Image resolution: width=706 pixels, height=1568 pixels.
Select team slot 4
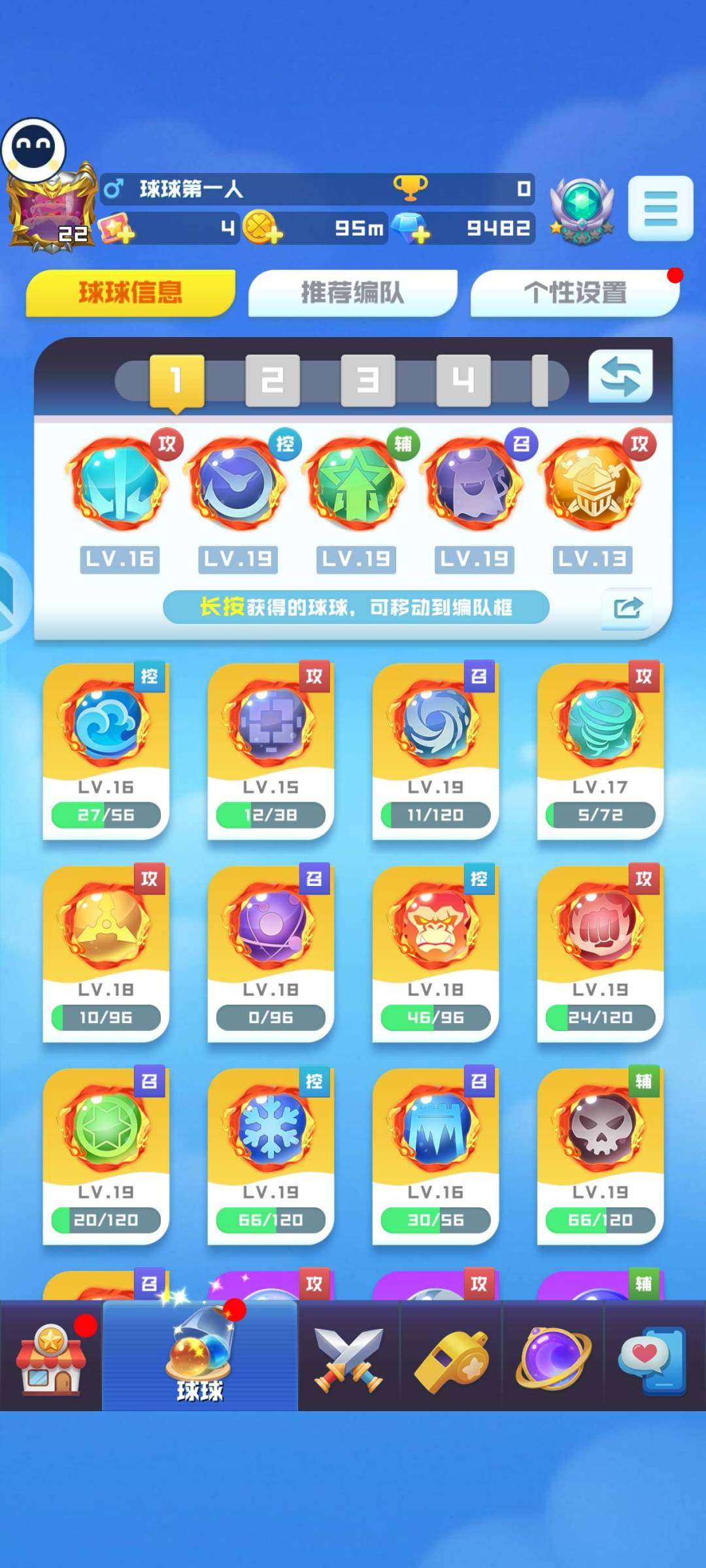point(463,380)
